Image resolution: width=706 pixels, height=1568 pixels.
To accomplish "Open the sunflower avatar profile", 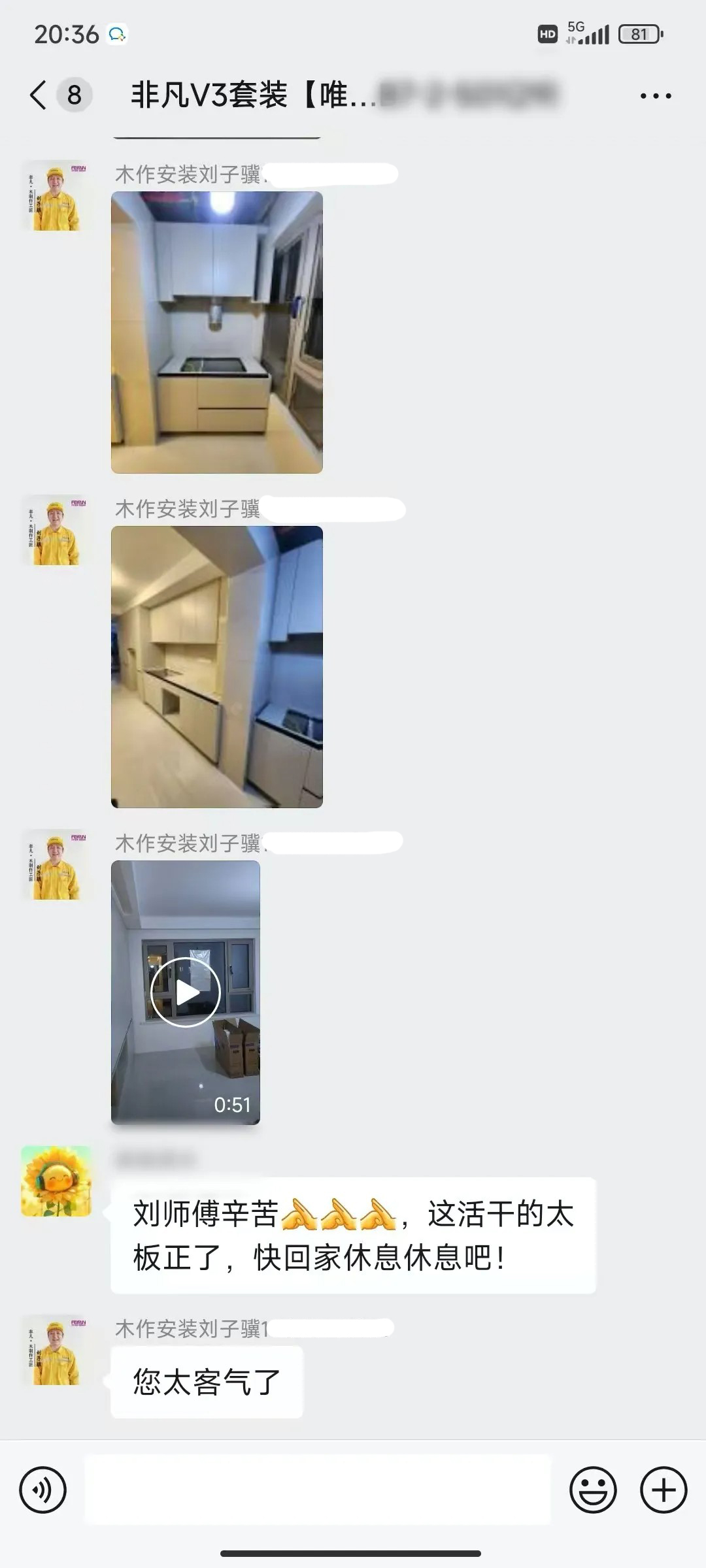I will click(x=56, y=1181).
